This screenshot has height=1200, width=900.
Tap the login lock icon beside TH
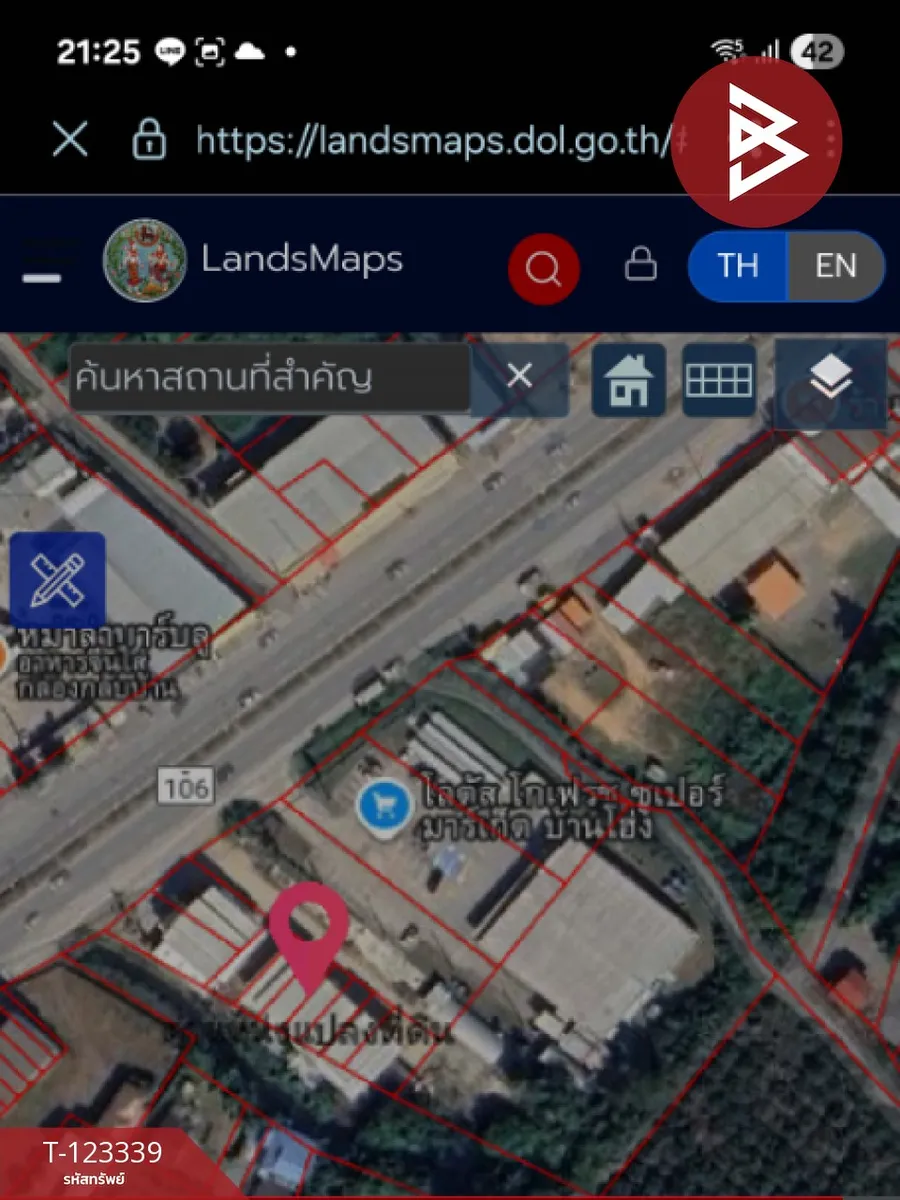coord(640,266)
